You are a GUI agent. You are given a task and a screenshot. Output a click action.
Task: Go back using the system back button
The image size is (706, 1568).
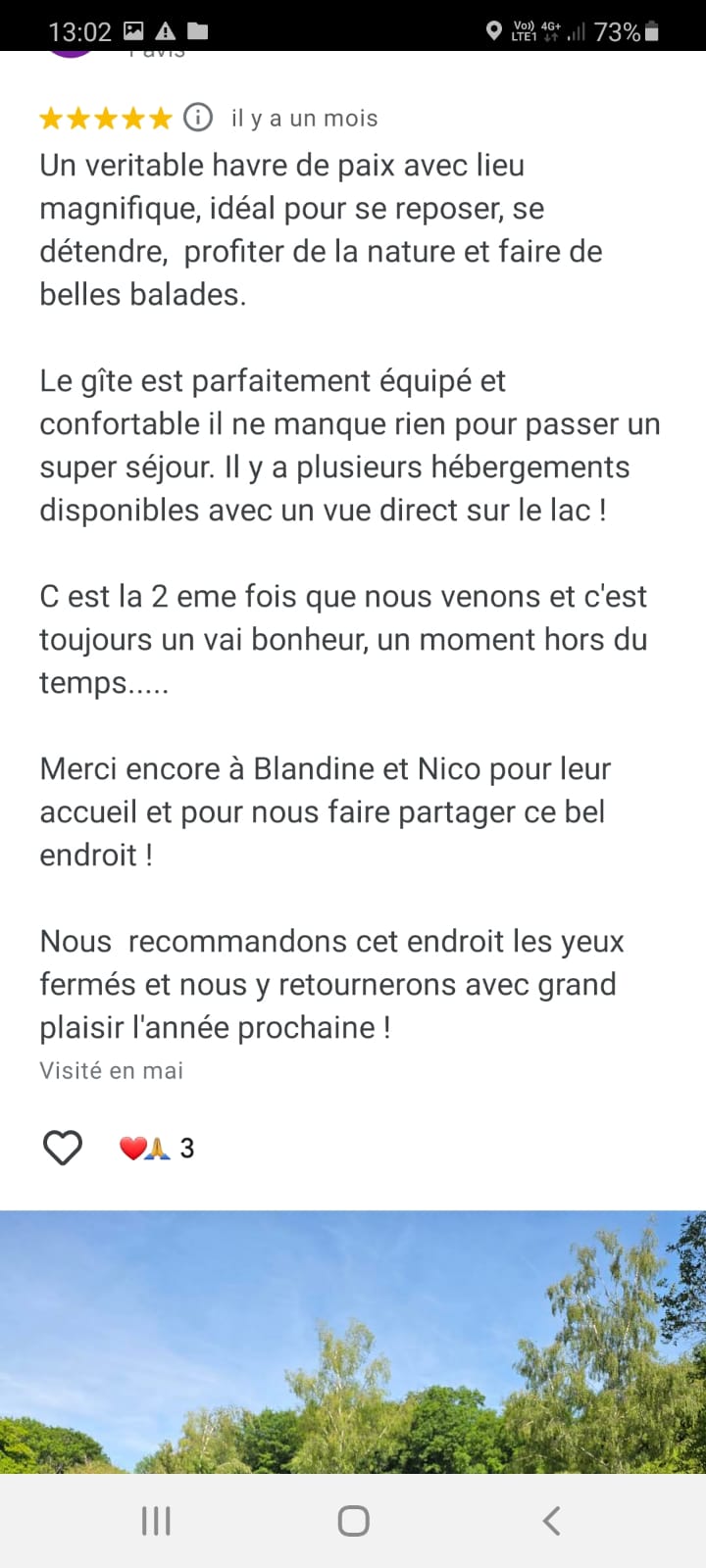[551, 1521]
